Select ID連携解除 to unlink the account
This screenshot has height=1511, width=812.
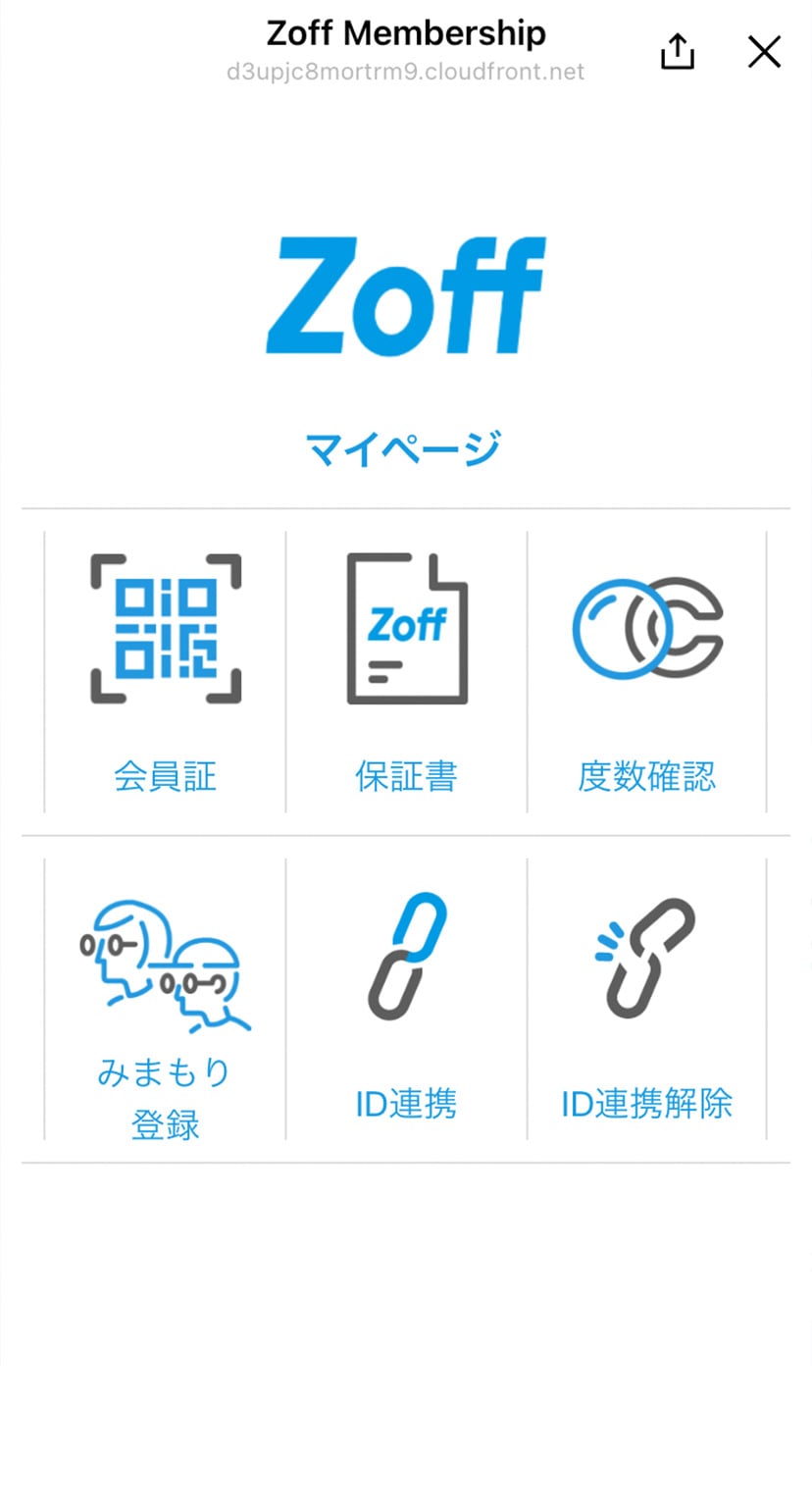[647, 1001]
